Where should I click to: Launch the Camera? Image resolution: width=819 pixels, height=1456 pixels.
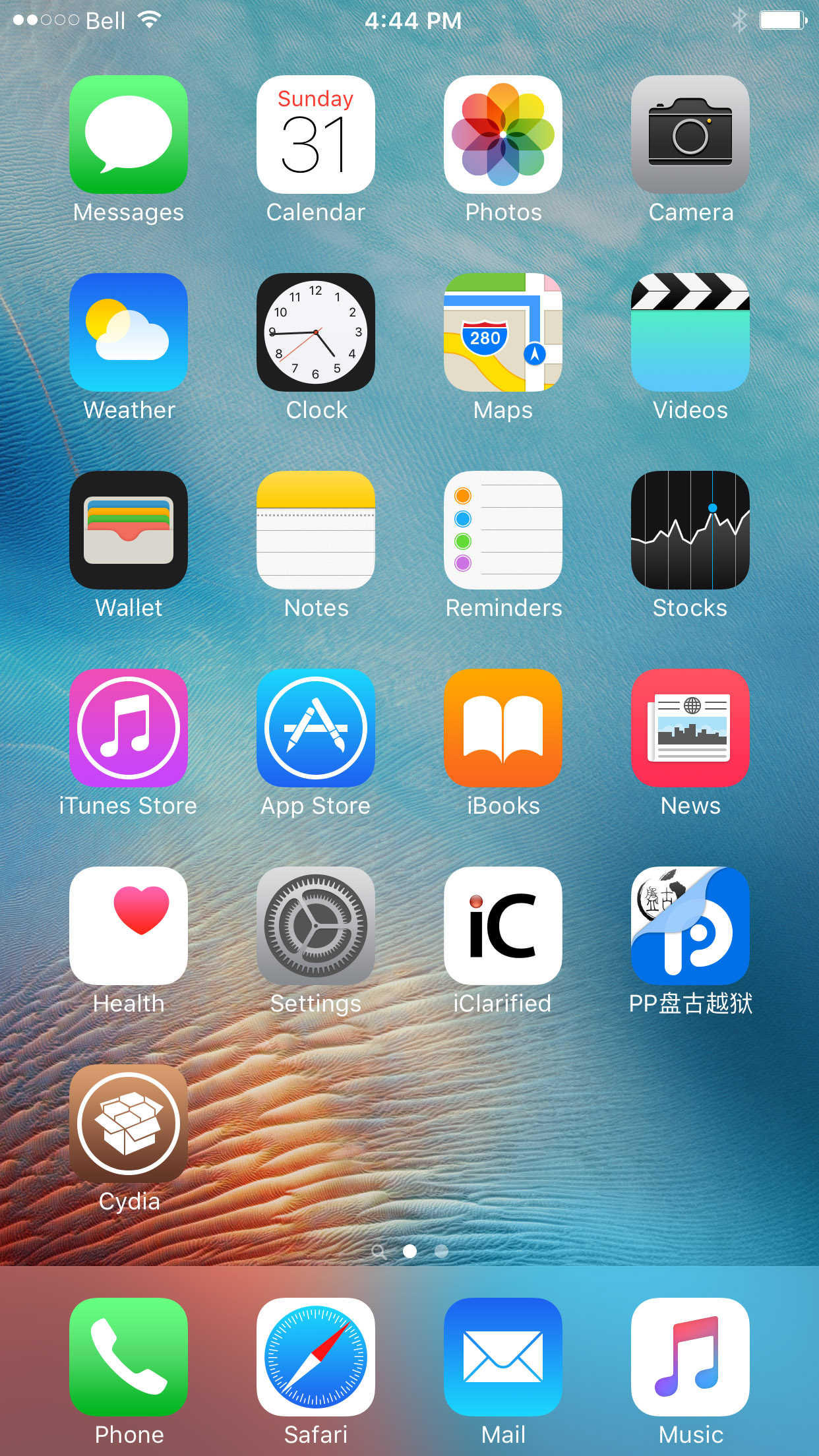(x=690, y=135)
